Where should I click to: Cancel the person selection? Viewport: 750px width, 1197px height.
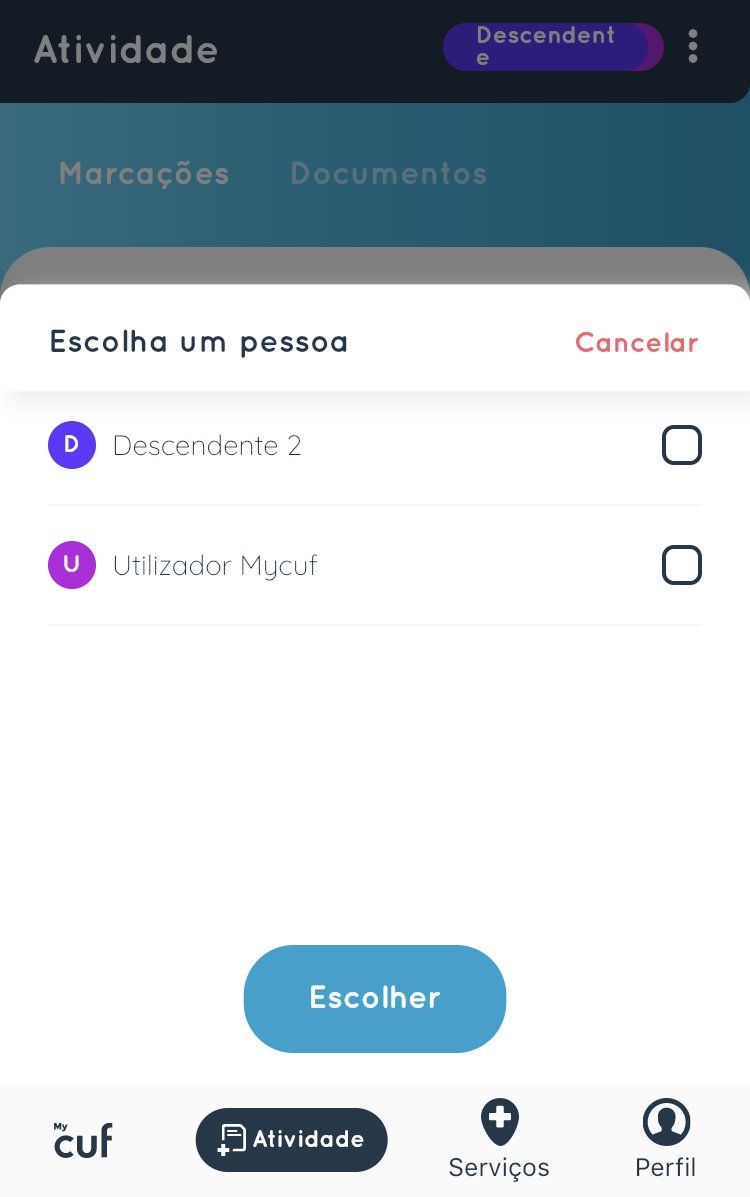[x=636, y=343]
